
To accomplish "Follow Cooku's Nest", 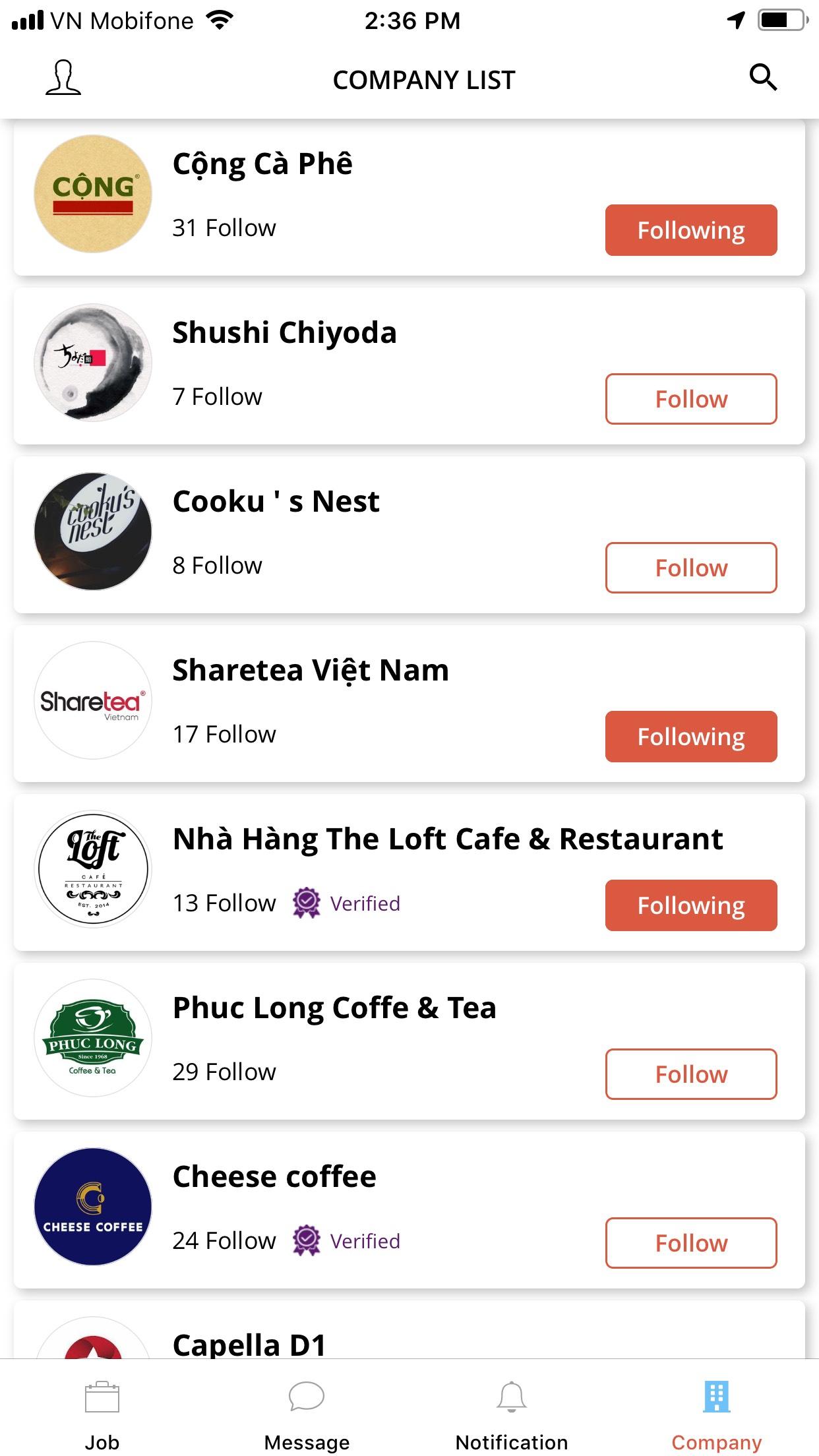I will coord(690,568).
